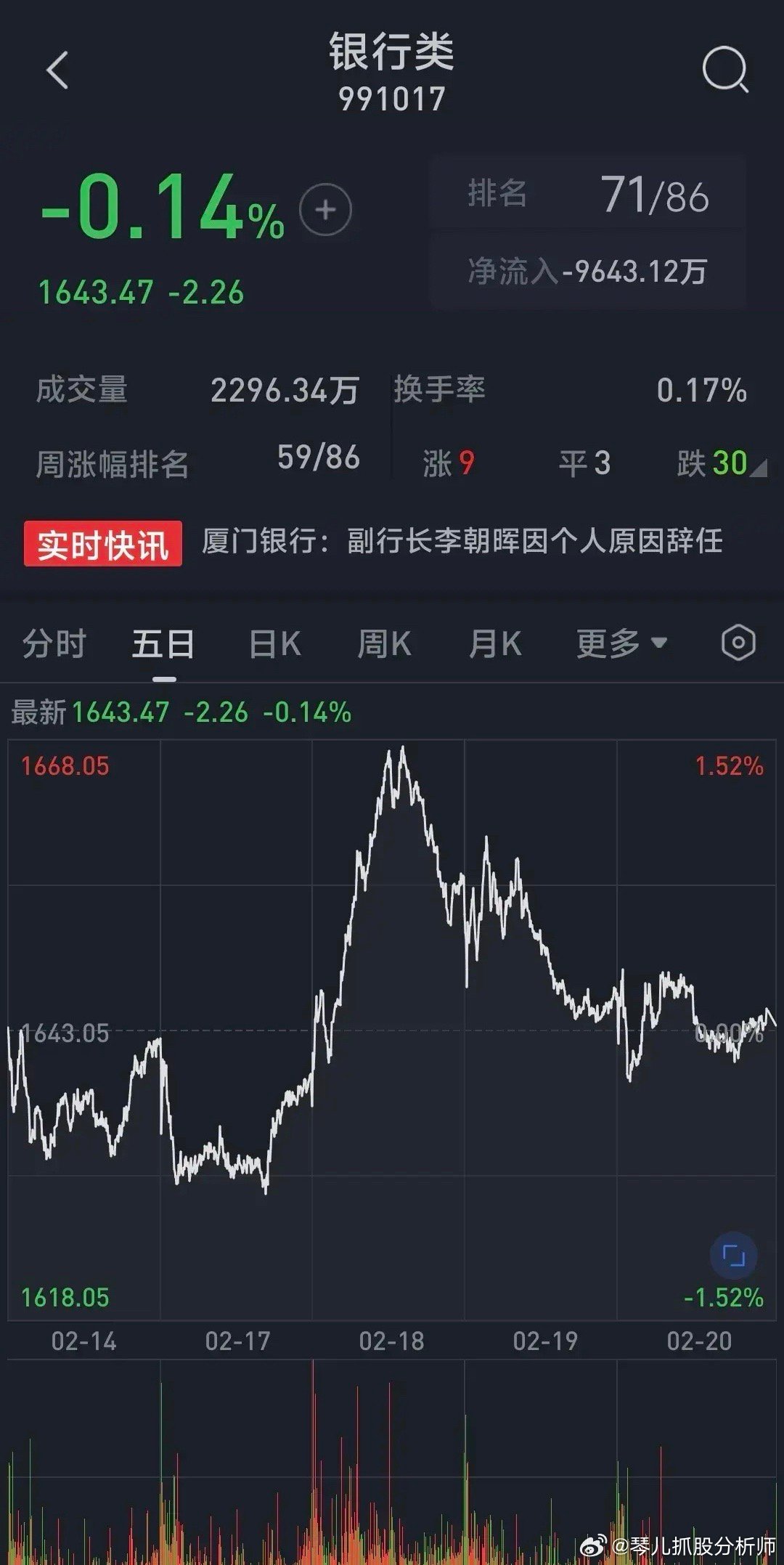The image size is (784, 1565).
Task: Switch to the 分时 chart tab
Action: (54, 643)
